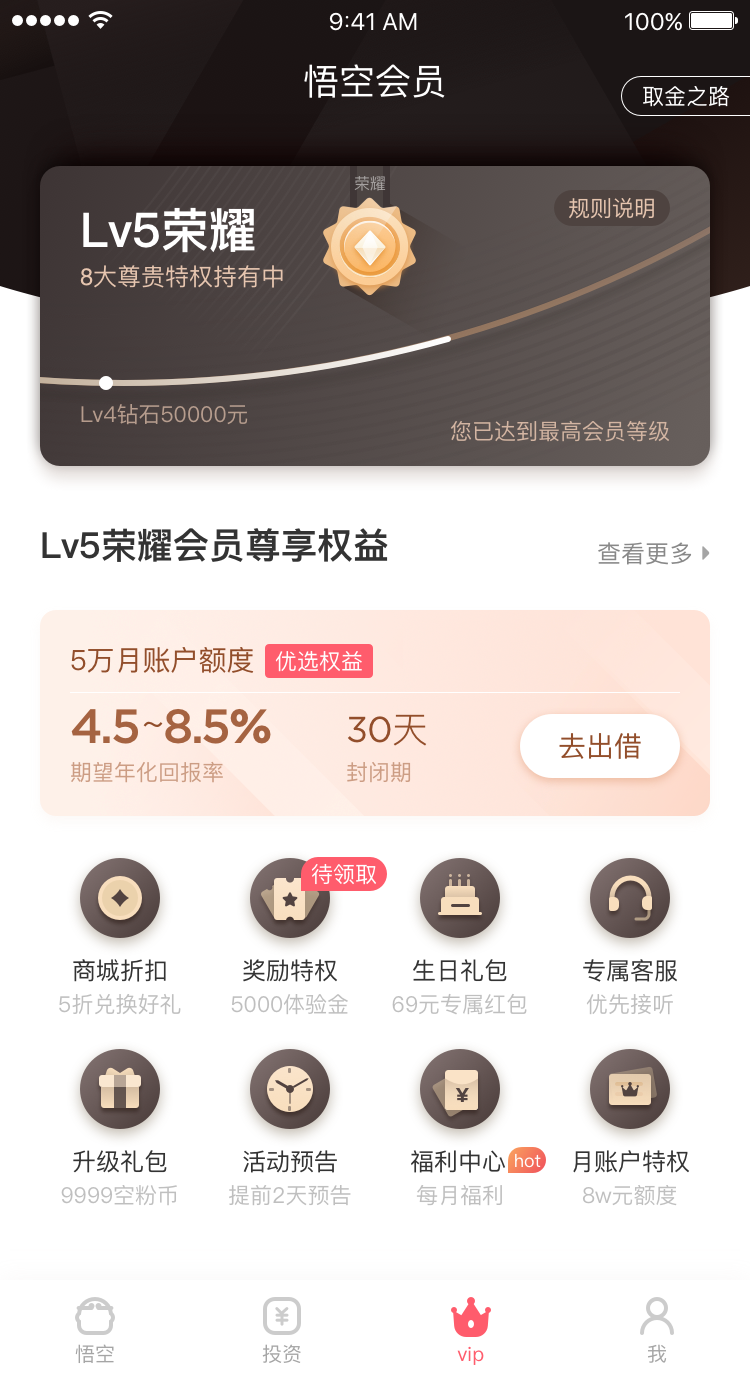Viewport: 750px width, 1378px height.
Task: Open the 生日礼包 birthday gift
Action: click(460, 936)
